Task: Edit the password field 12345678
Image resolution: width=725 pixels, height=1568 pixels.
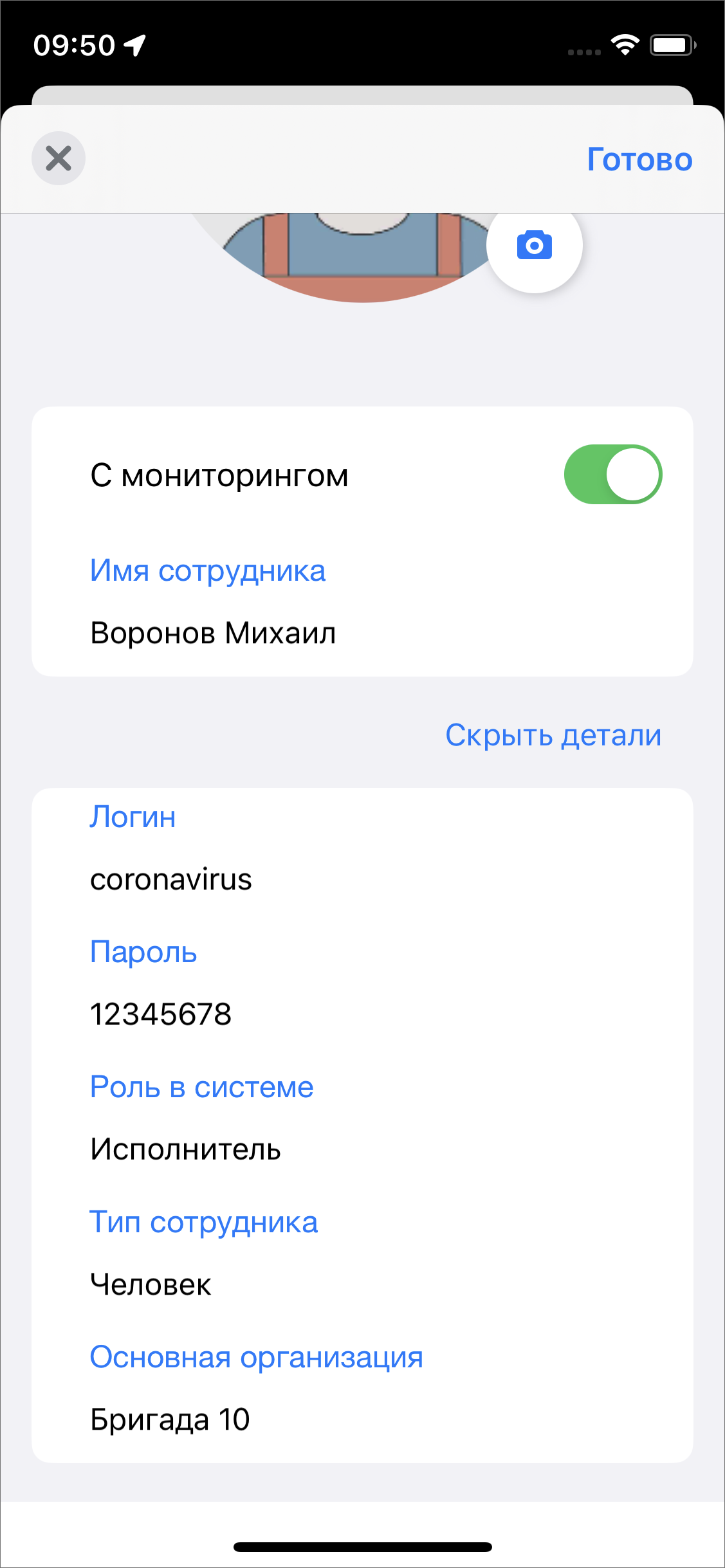Action: pyautogui.click(x=161, y=1014)
